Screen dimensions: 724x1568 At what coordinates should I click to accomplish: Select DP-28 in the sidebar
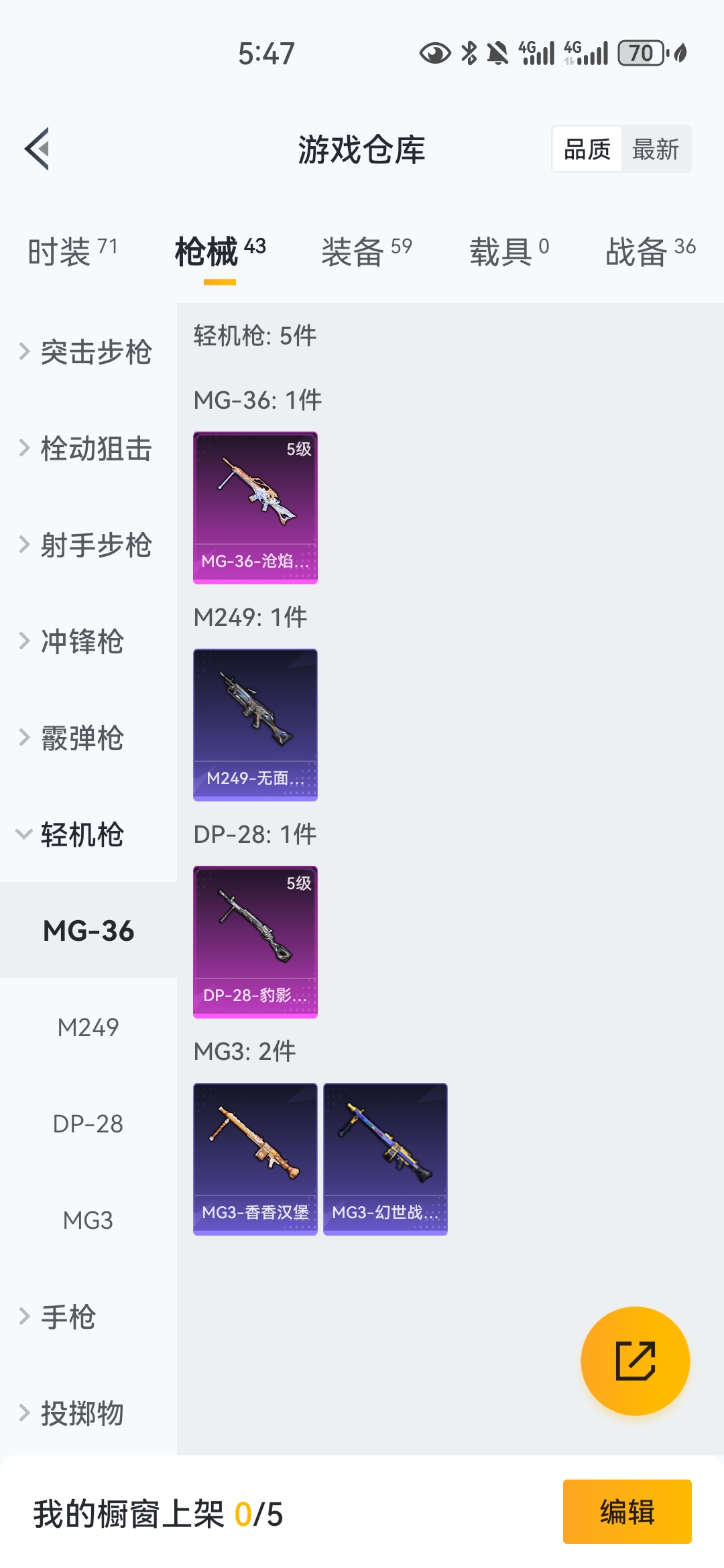[88, 1124]
